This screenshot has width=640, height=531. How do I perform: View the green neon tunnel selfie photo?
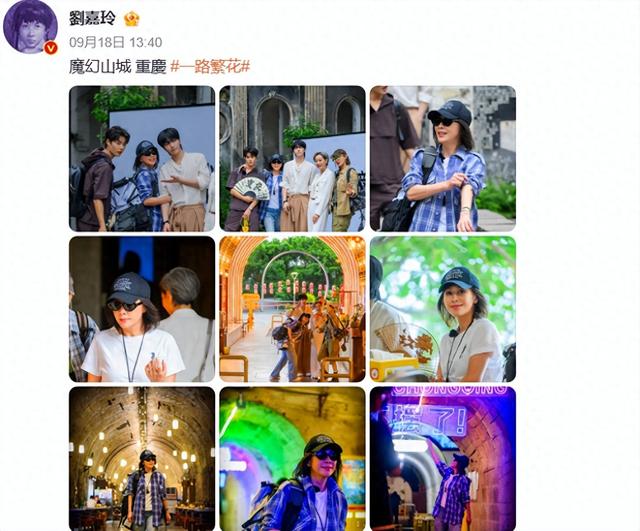pyautogui.click(x=292, y=458)
